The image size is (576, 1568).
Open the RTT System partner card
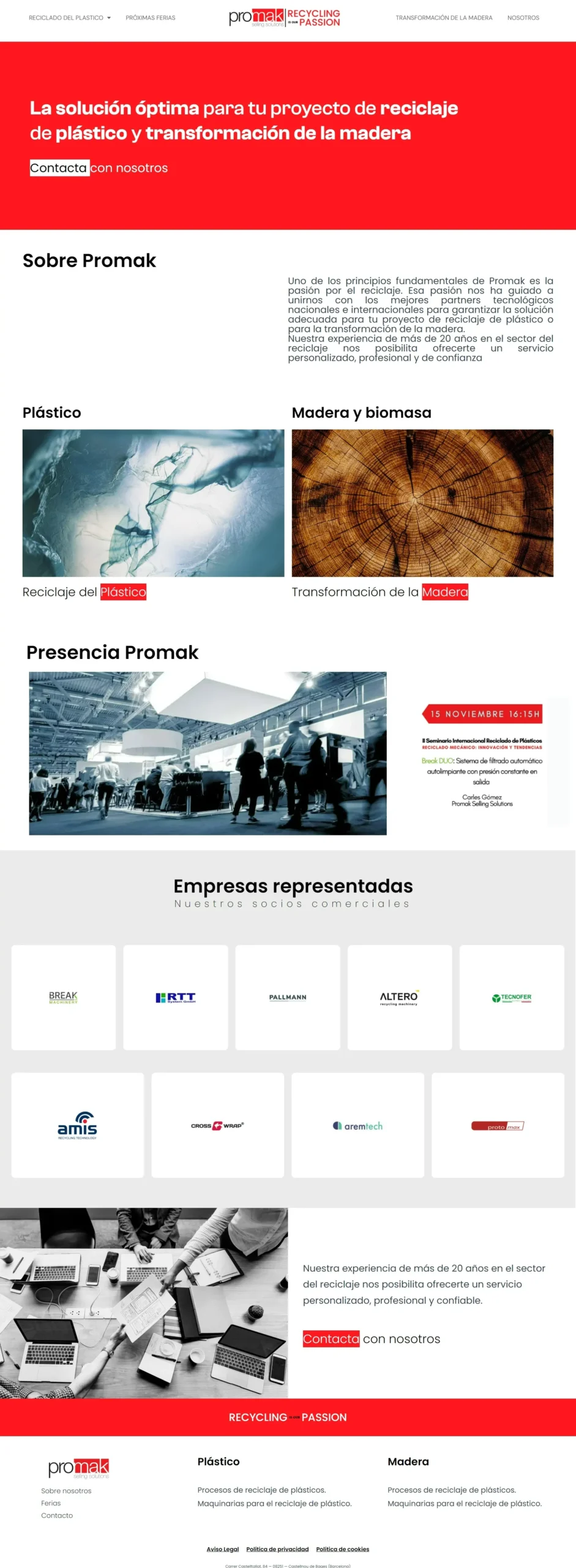176,997
